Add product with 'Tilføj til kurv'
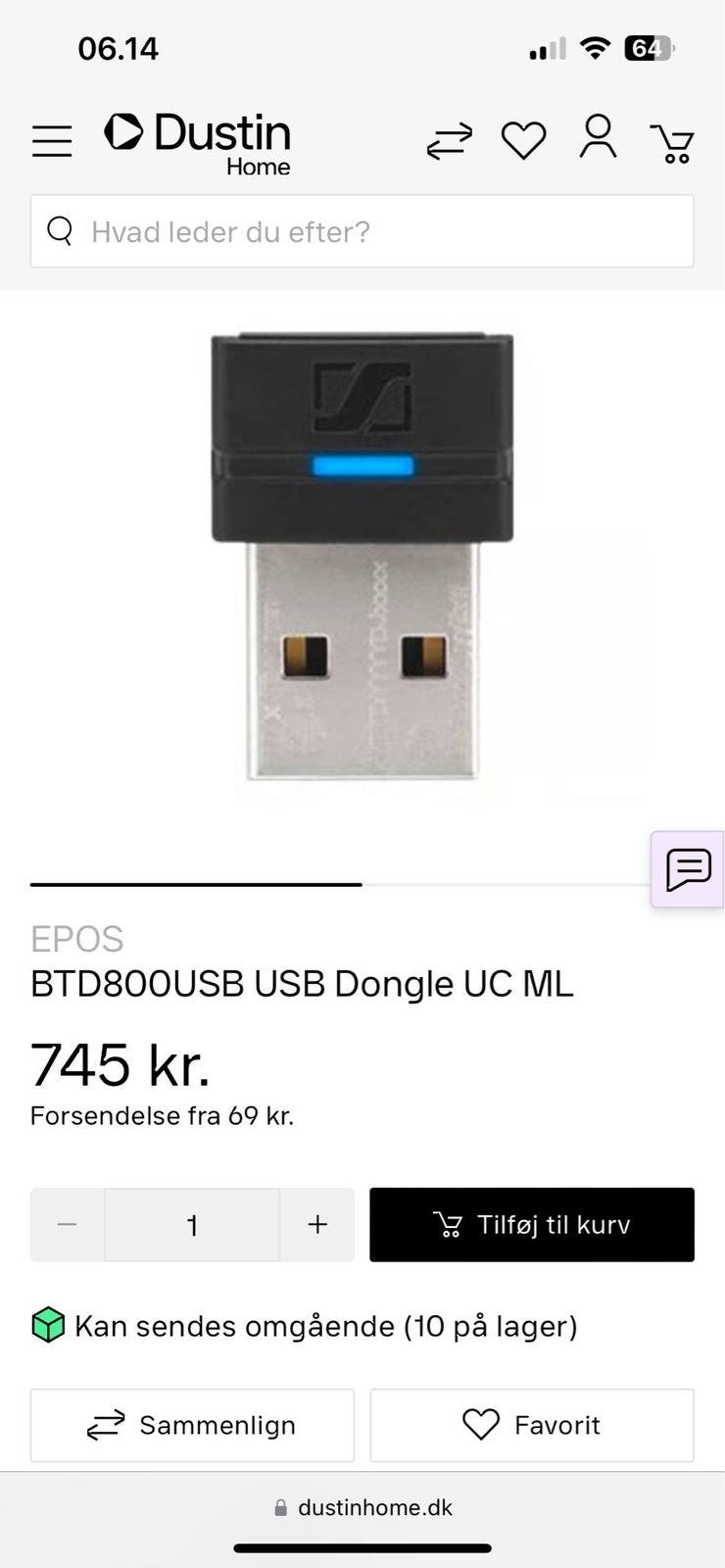 [532, 1225]
